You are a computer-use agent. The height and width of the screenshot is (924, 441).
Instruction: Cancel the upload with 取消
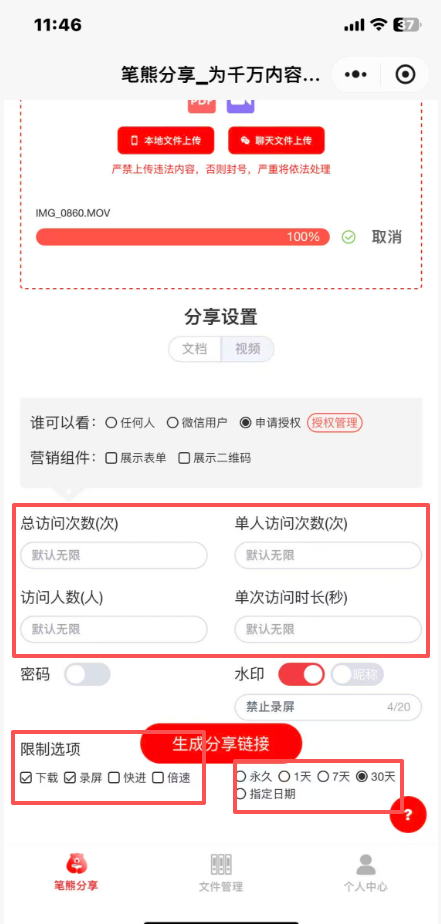pos(387,237)
